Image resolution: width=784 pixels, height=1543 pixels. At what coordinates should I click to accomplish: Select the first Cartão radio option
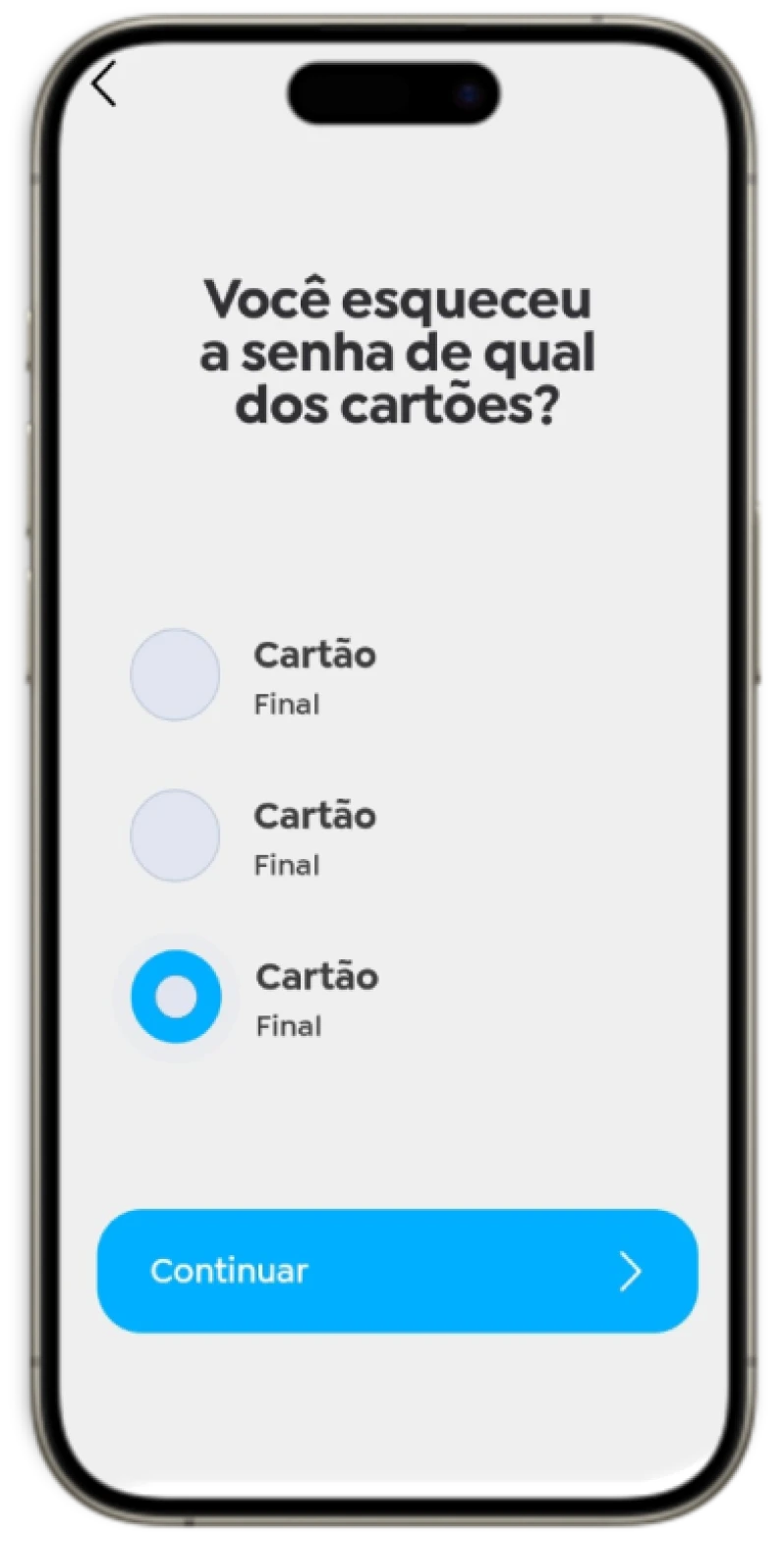coord(175,675)
